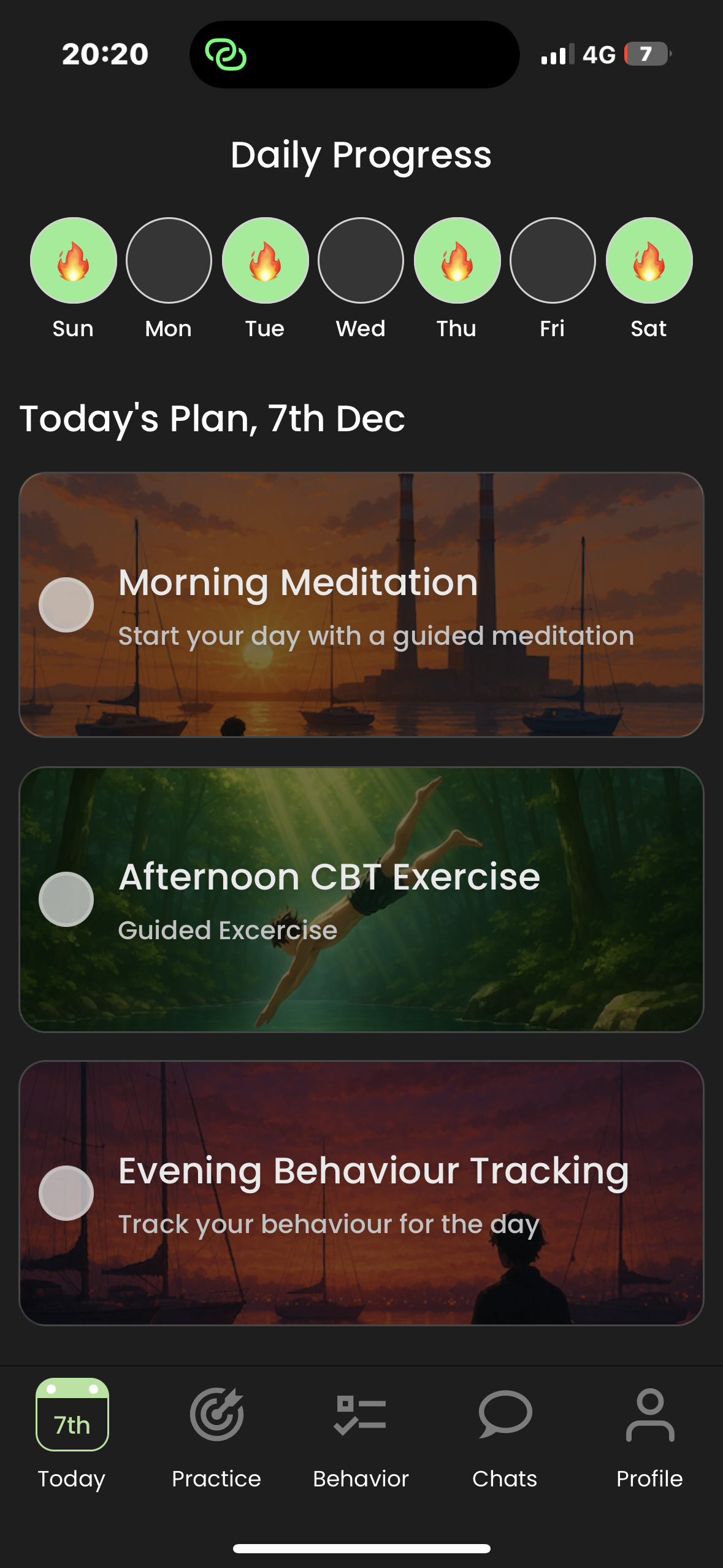Choose the Wednesday progress circle
This screenshot has width=723, height=1568.
(361, 261)
